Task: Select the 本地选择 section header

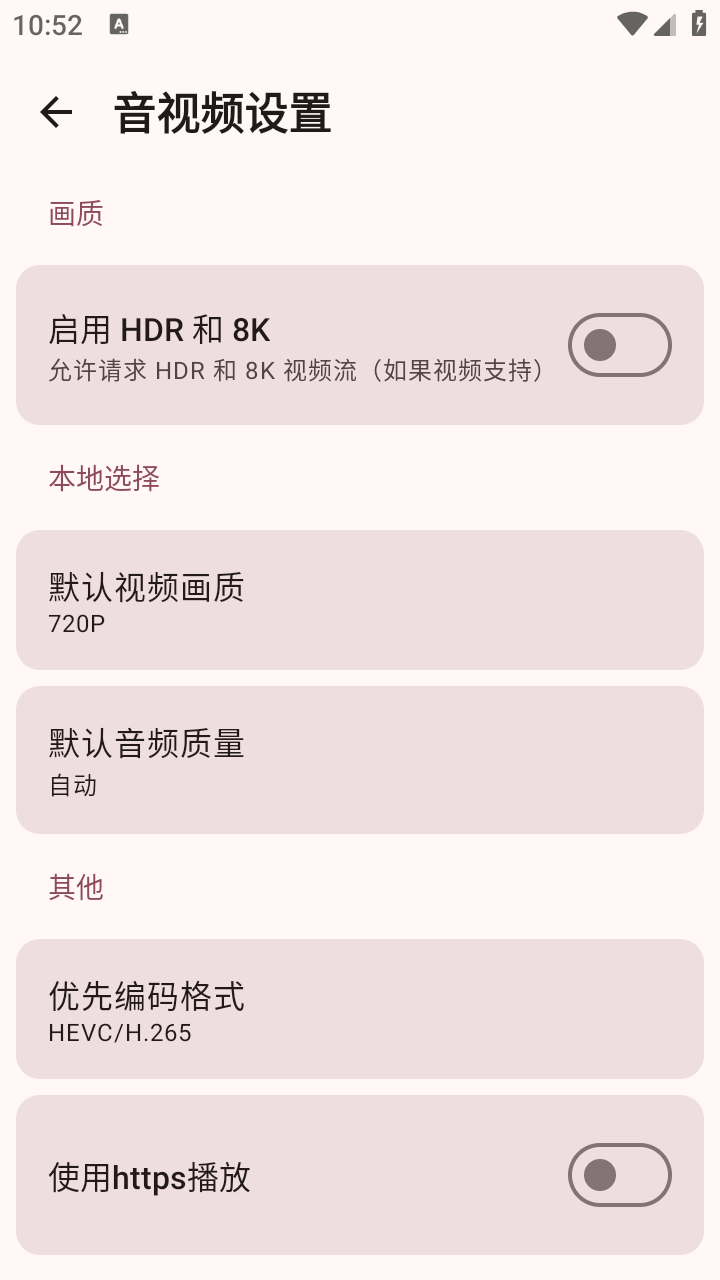Action: click(103, 478)
